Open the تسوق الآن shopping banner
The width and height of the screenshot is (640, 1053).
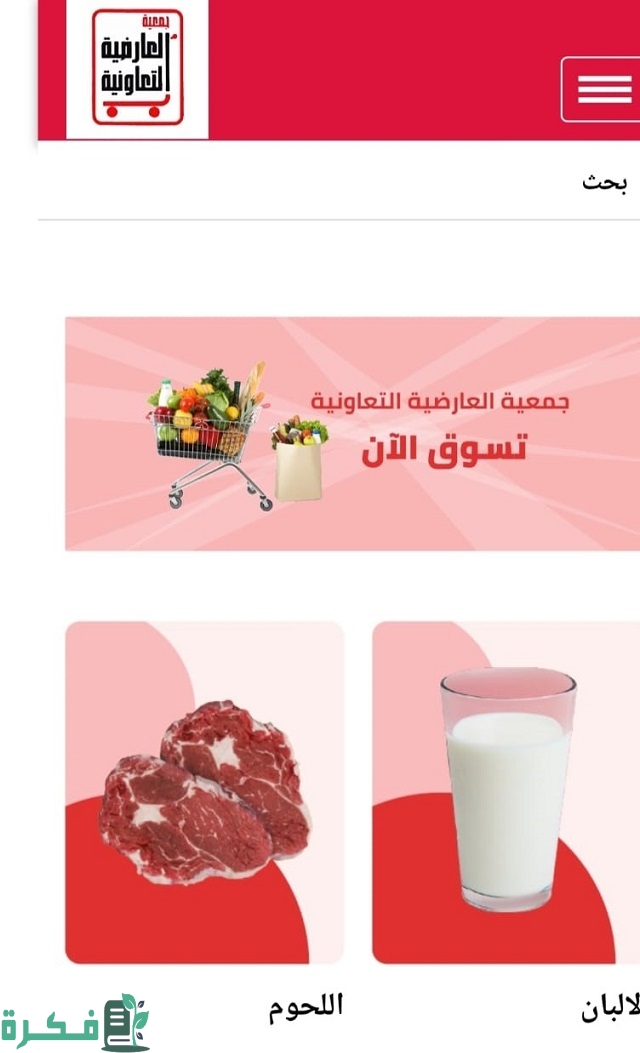coord(352,434)
